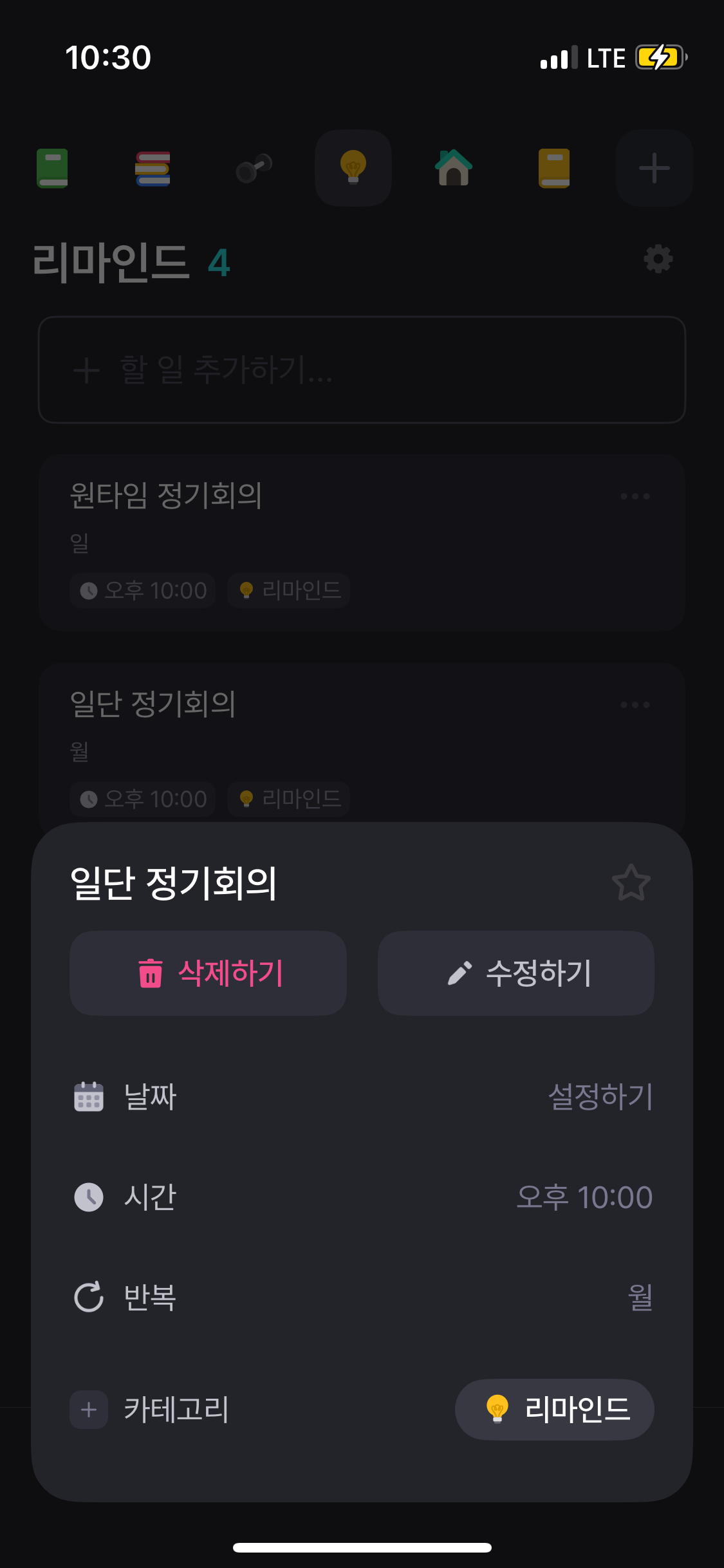Edit task with 수정하기 button

pyautogui.click(x=516, y=973)
